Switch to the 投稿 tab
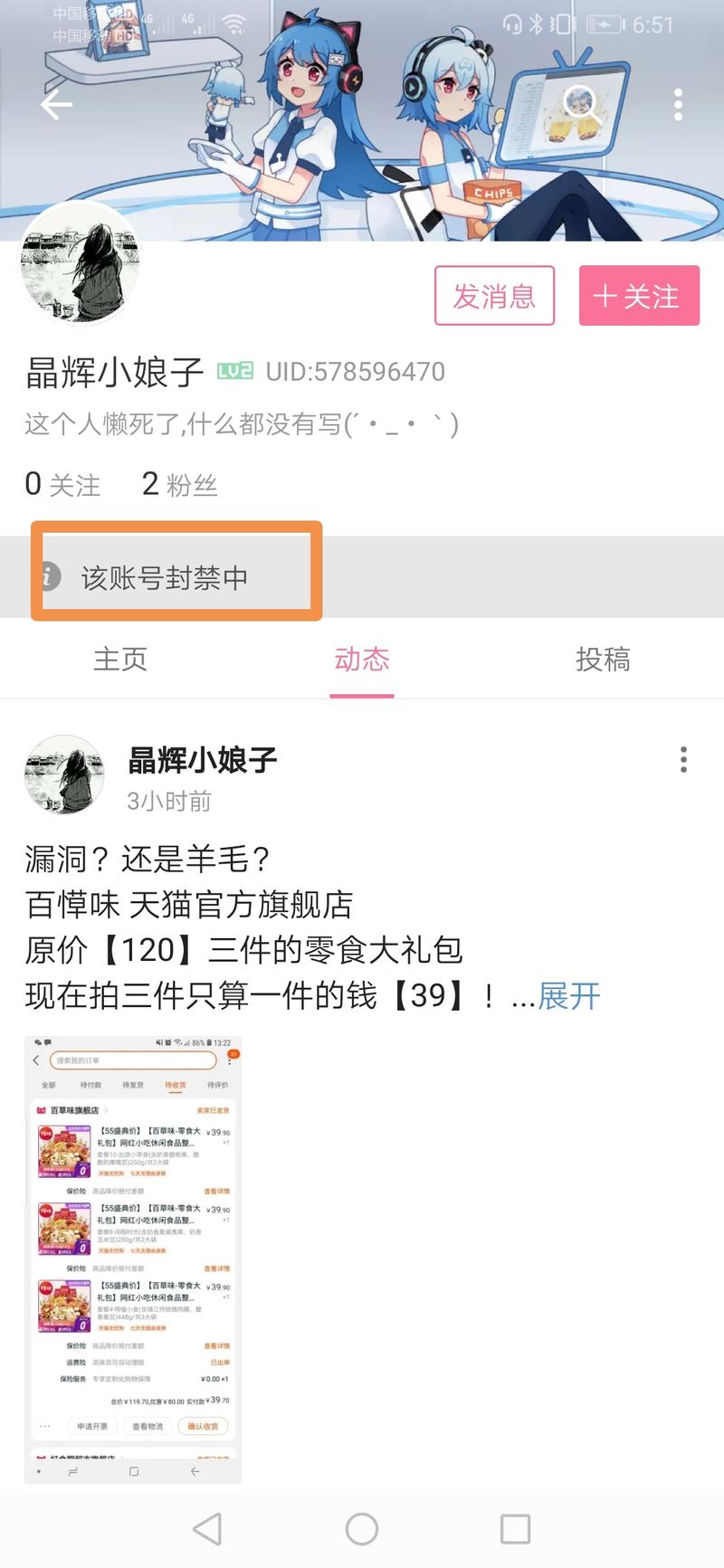Image resolution: width=724 pixels, height=1568 pixels. tap(603, 660)
